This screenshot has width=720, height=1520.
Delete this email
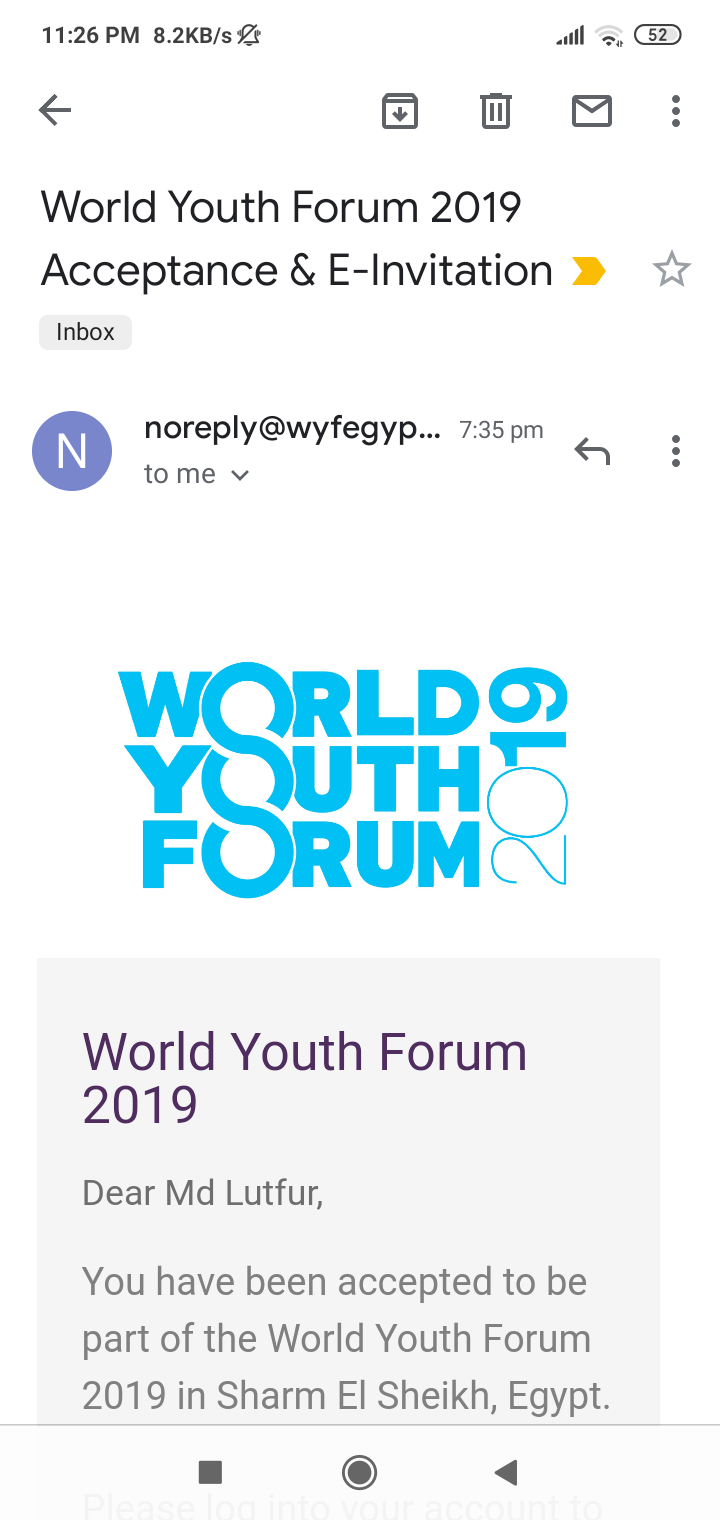[x=496, y=110]
